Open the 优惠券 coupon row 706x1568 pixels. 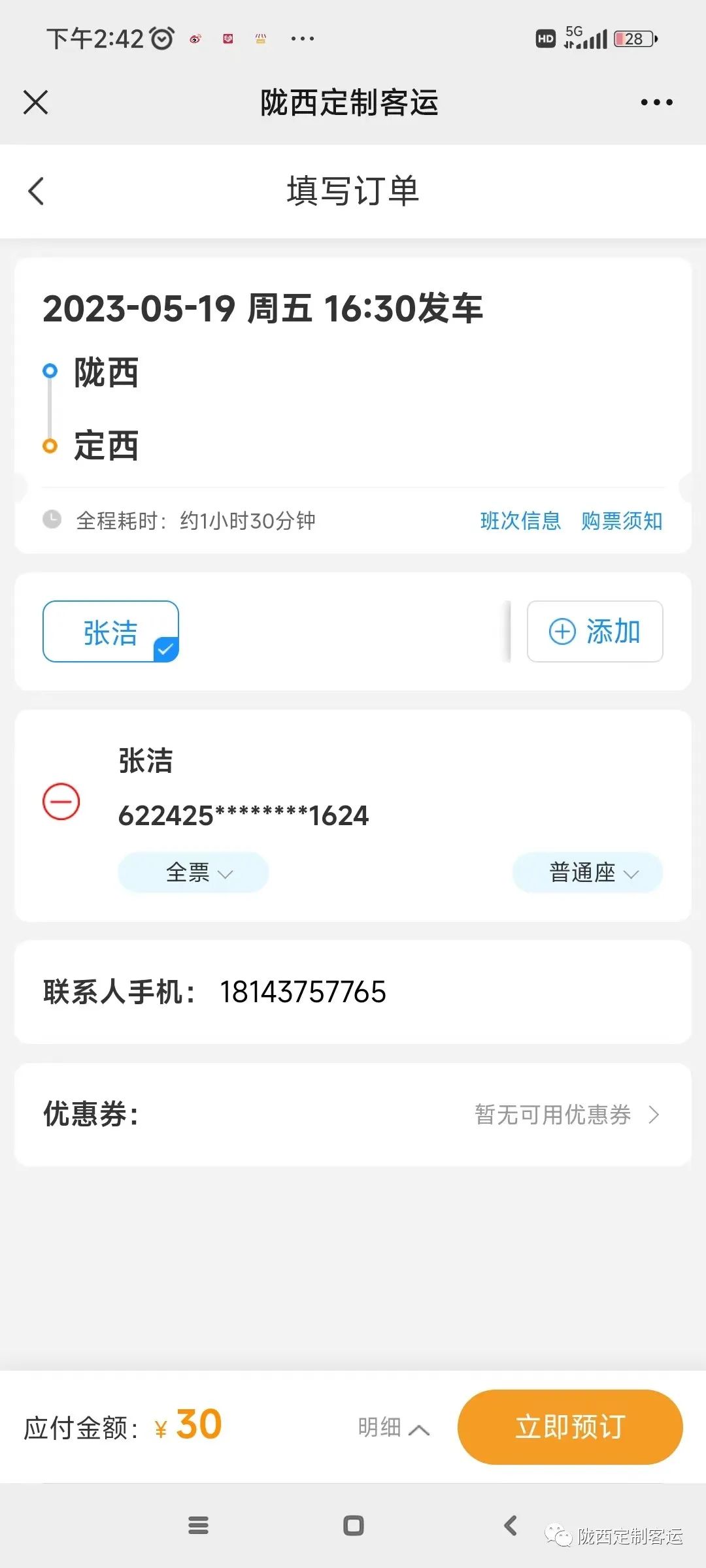pyautogui.click(x=353, y=1115)
